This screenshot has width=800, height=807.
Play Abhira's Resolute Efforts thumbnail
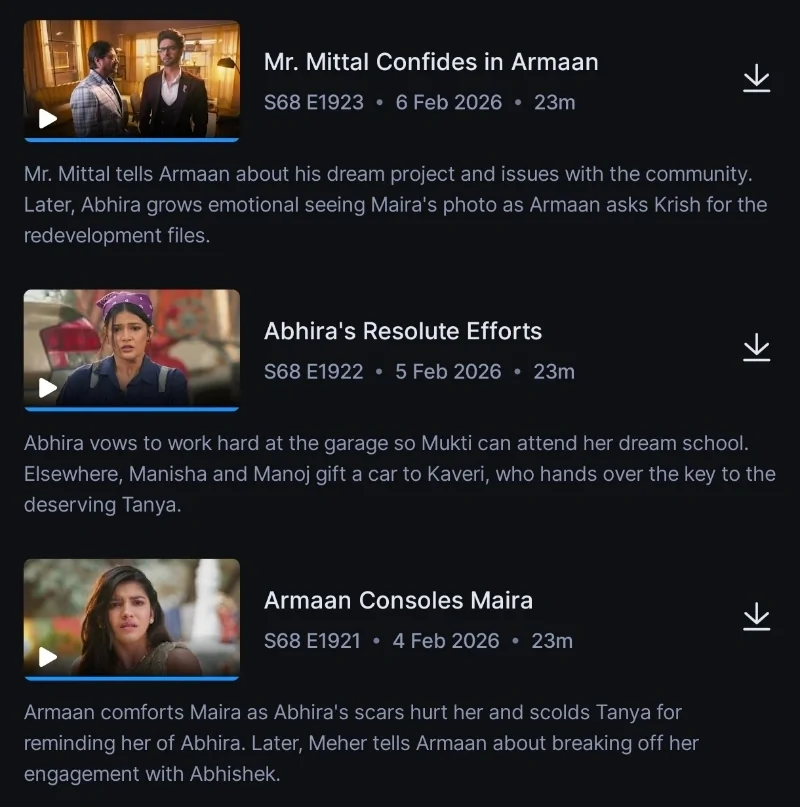pos(131,348)
